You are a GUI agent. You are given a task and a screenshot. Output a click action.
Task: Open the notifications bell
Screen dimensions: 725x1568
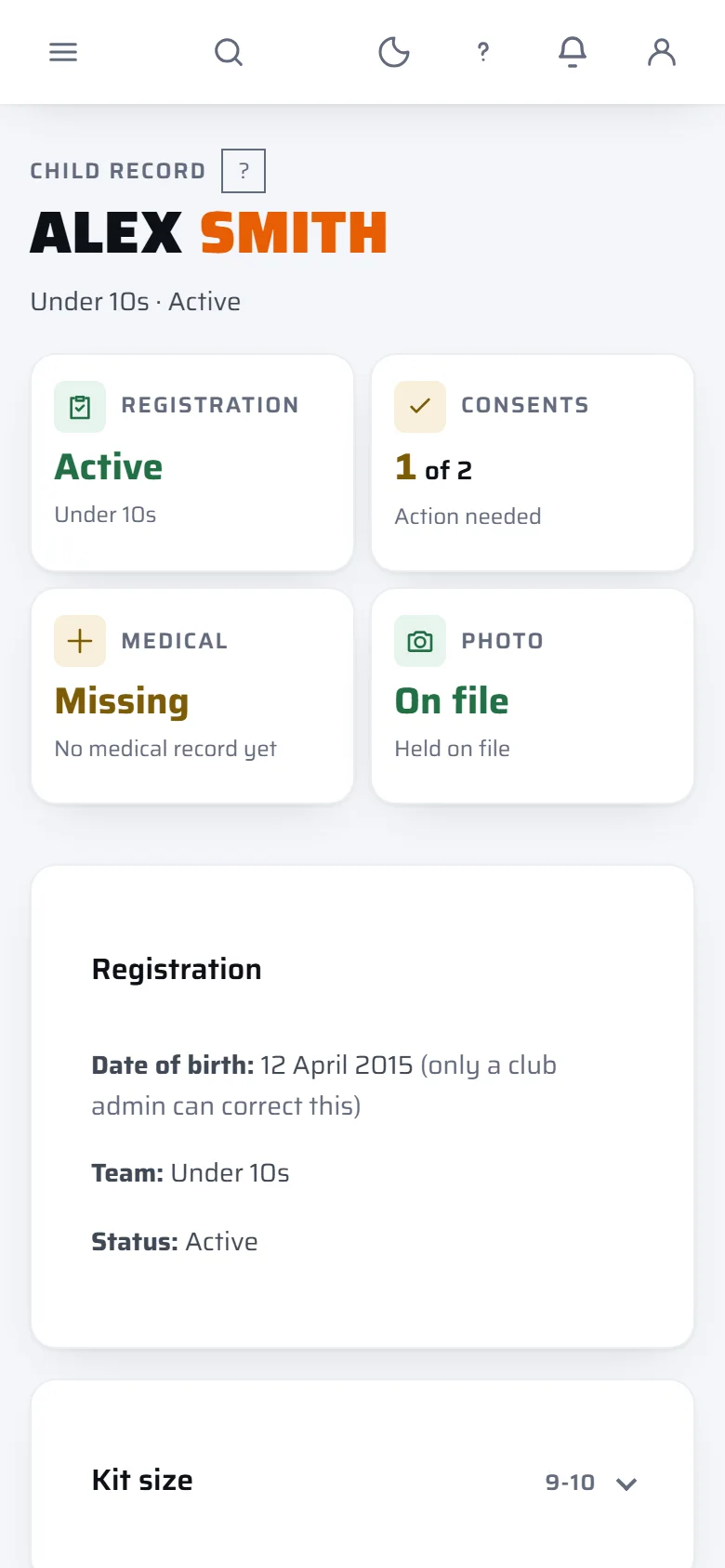(x=573, y=52)
